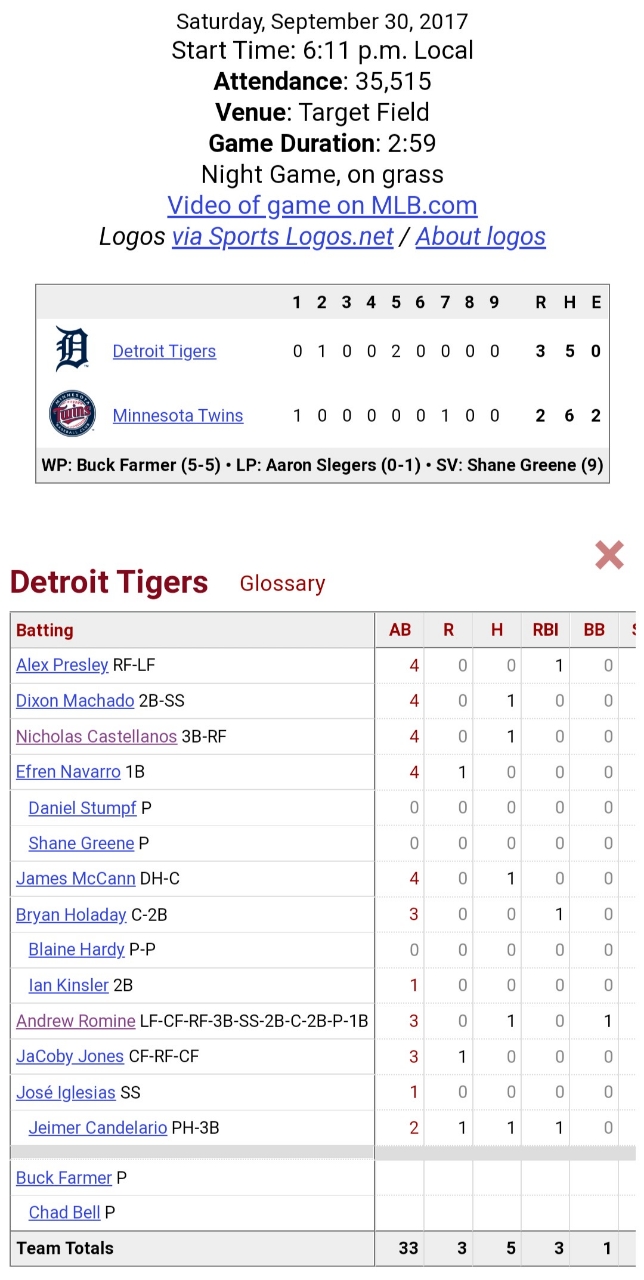Viewport: 644px width, 1280px height.
Task: Open the via Sports Logos.net link
Action: 282,237
